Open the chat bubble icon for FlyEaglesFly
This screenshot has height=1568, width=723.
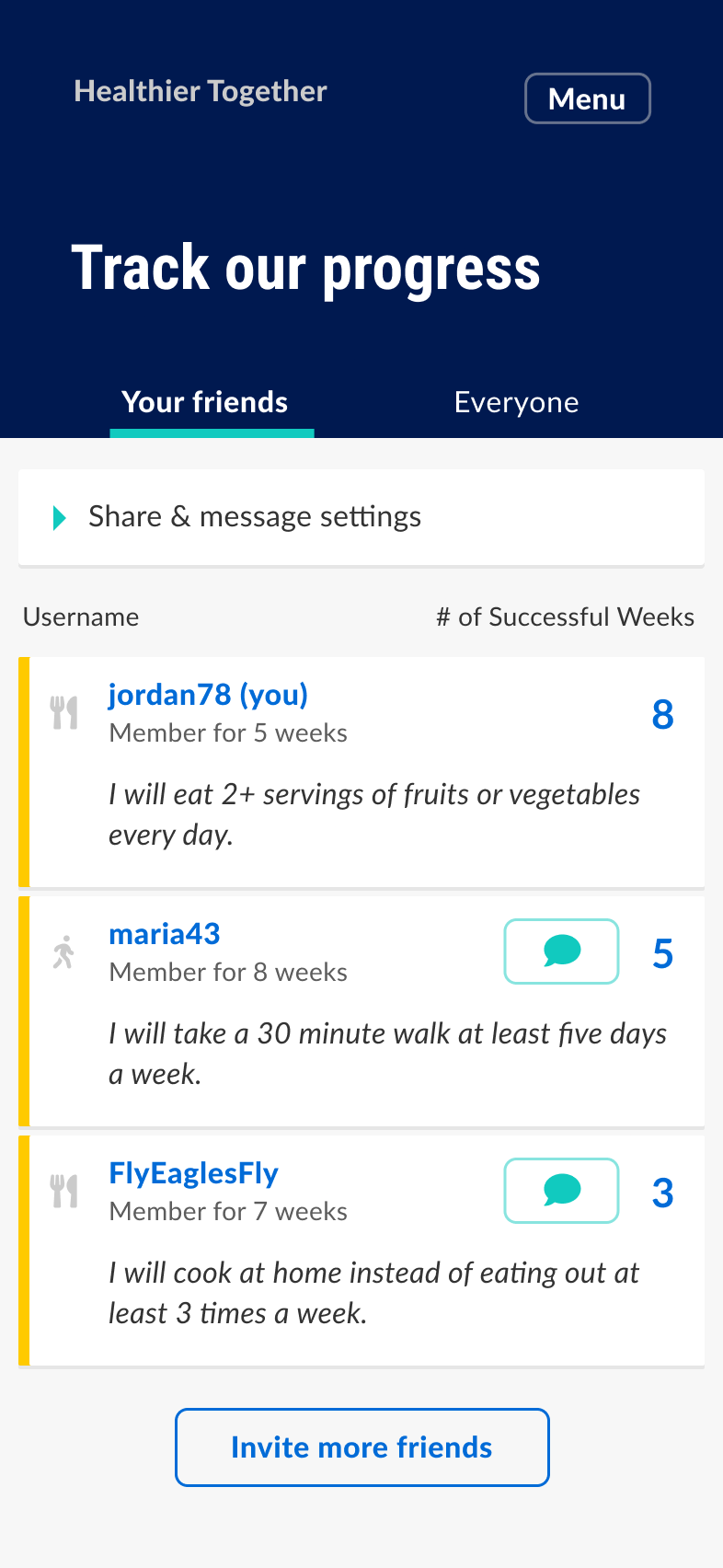coord(561,1190)
